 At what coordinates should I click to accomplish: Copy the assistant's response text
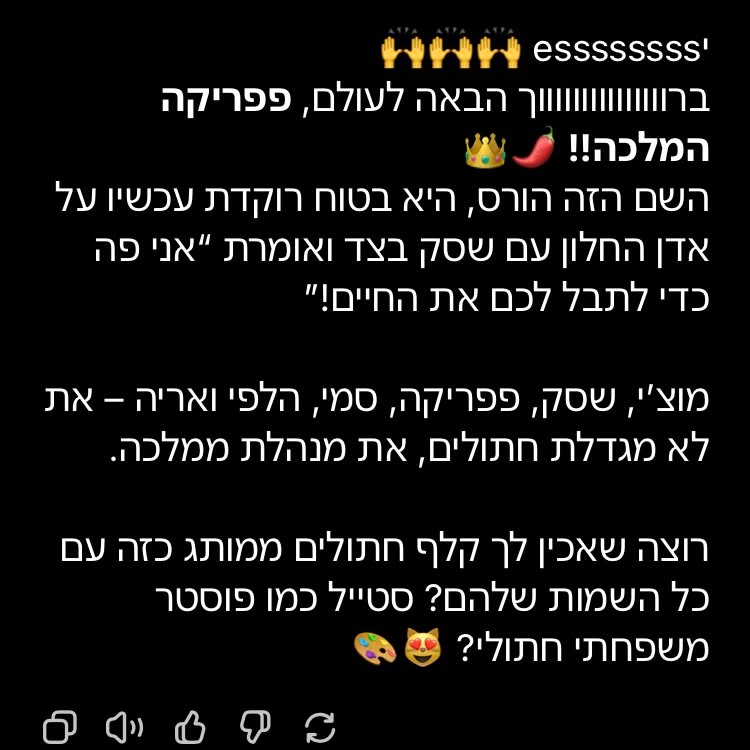(x=61, y=726)
